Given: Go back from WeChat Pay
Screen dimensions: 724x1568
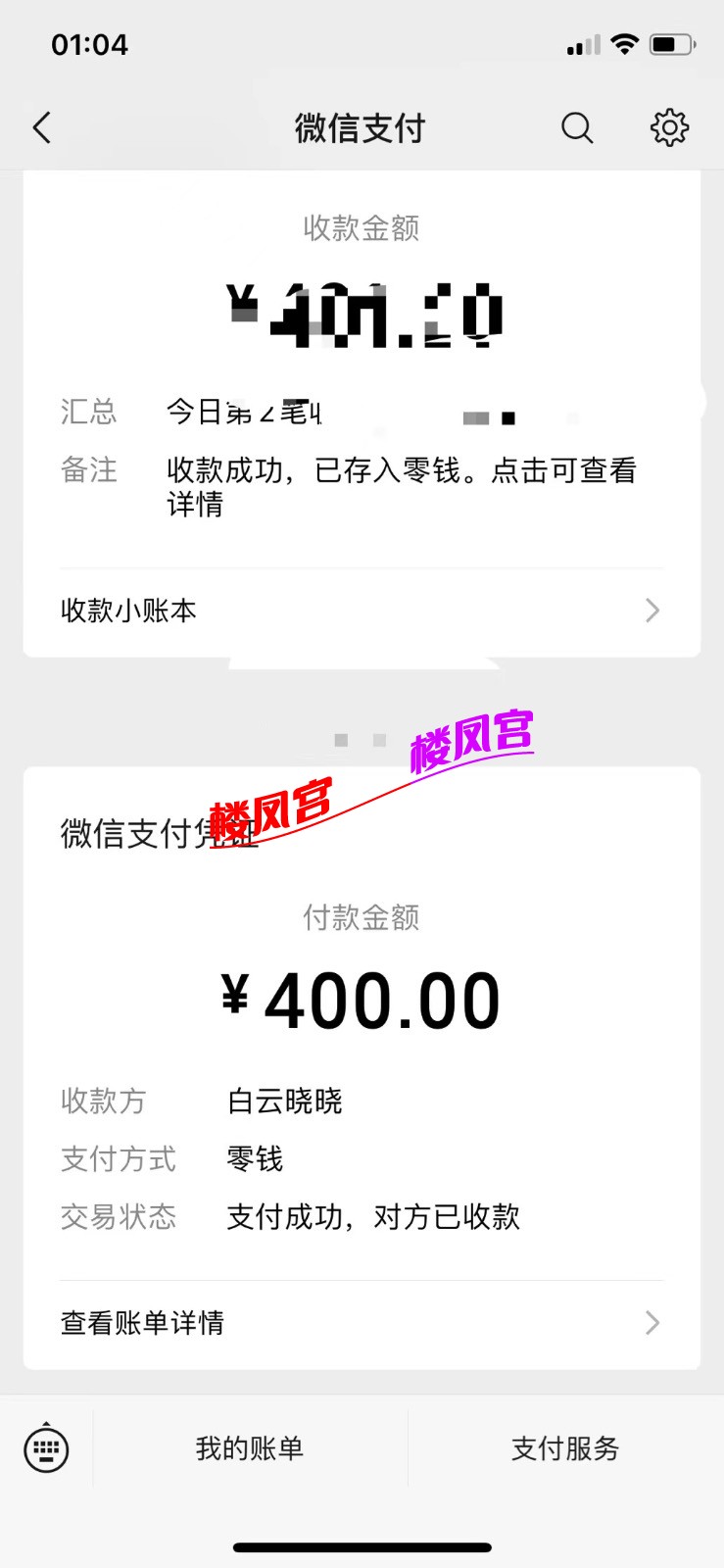Looking at the screenshot, I should 42,127.
